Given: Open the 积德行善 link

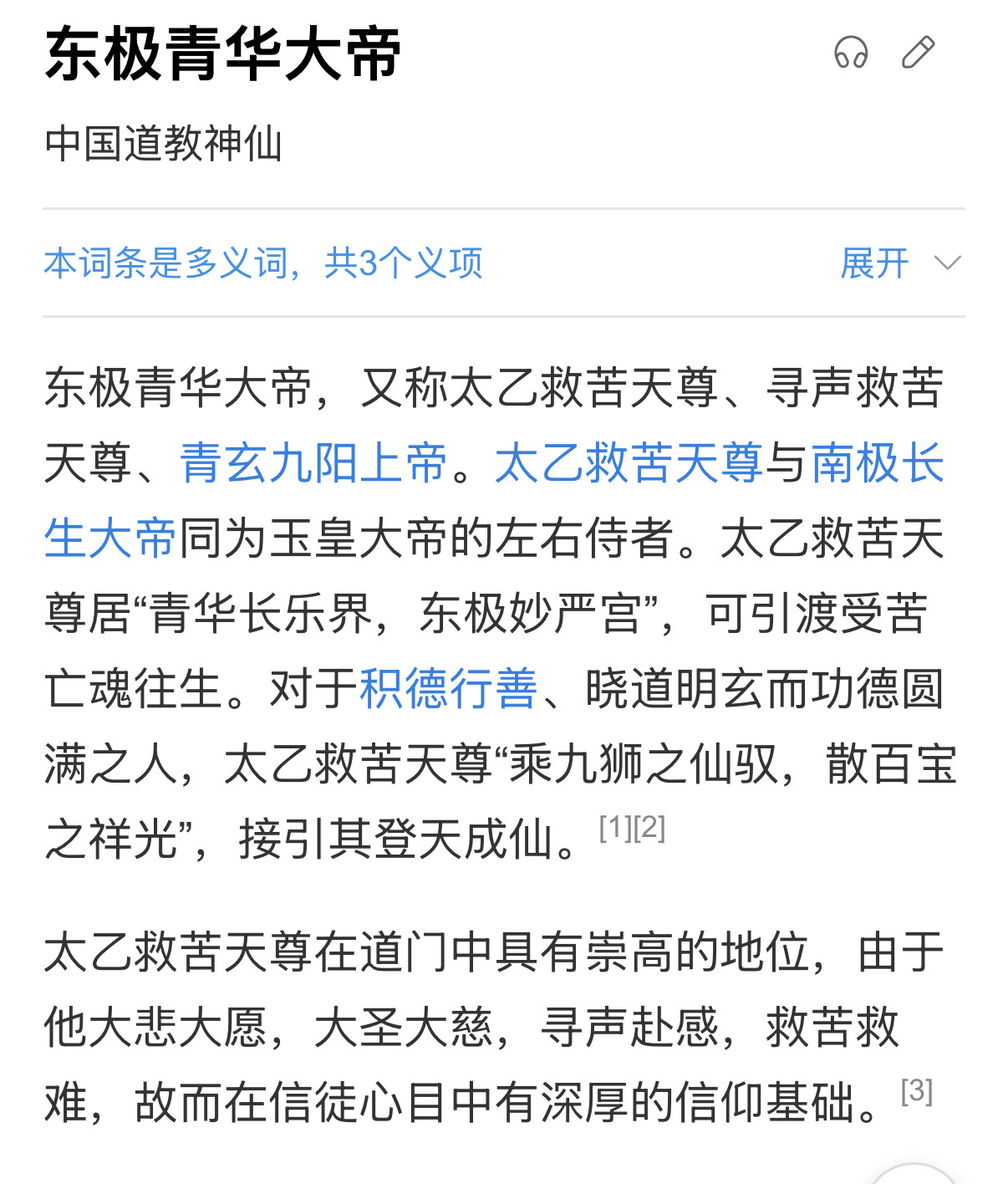Looking at the screenshot, I should click(x=448, y=689).
